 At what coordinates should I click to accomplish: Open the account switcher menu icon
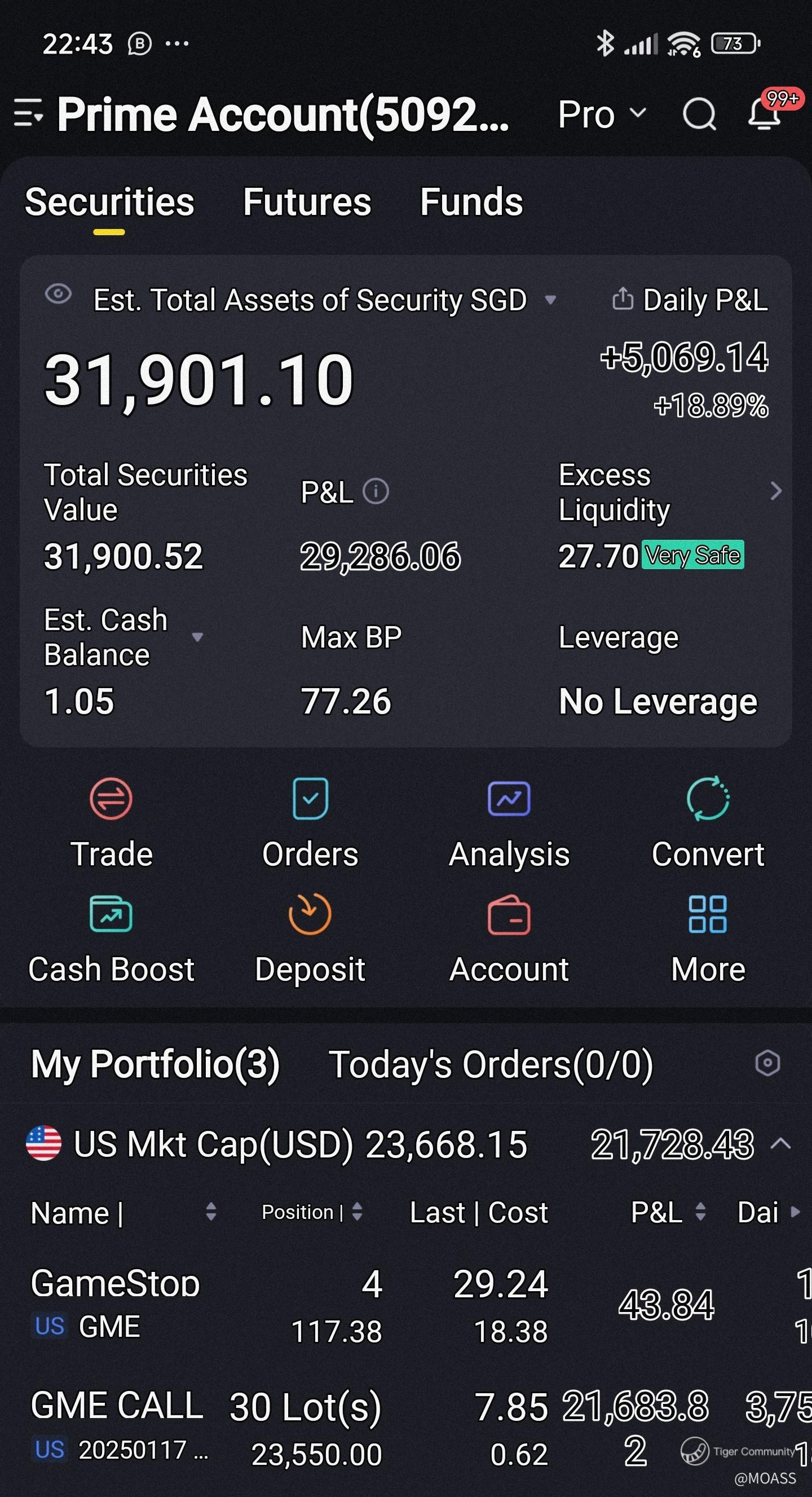pyautogui.click(x=28, y=113)
